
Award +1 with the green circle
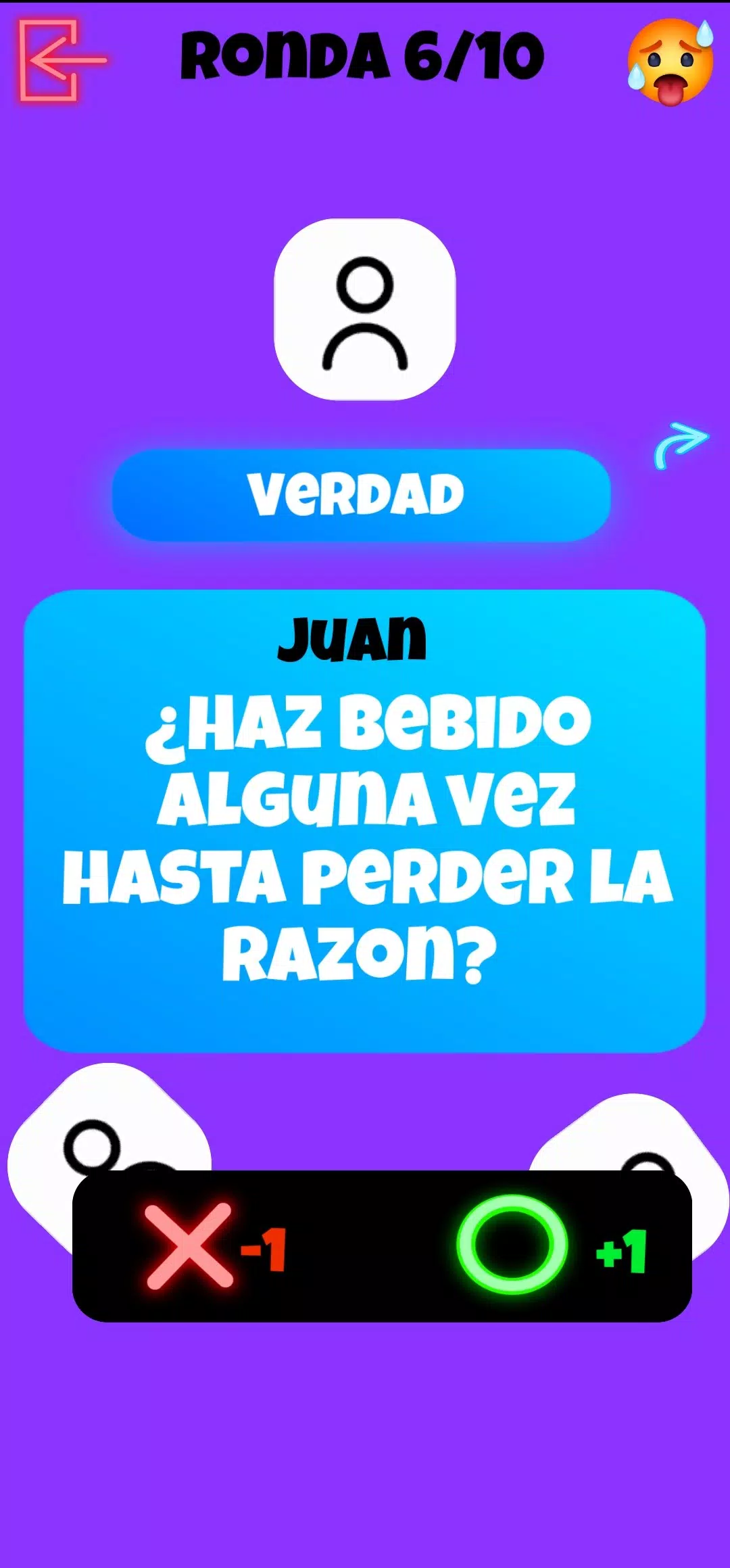pyautogui.click(x=512, y=1244)
